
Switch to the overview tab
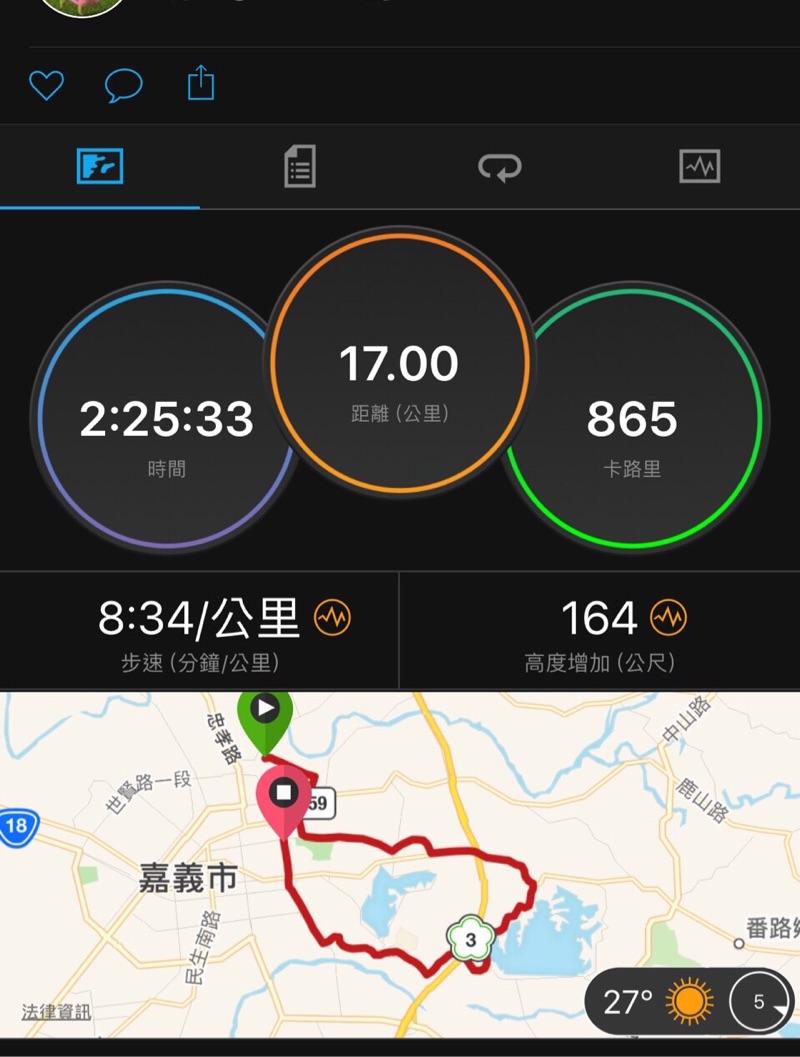100,166
